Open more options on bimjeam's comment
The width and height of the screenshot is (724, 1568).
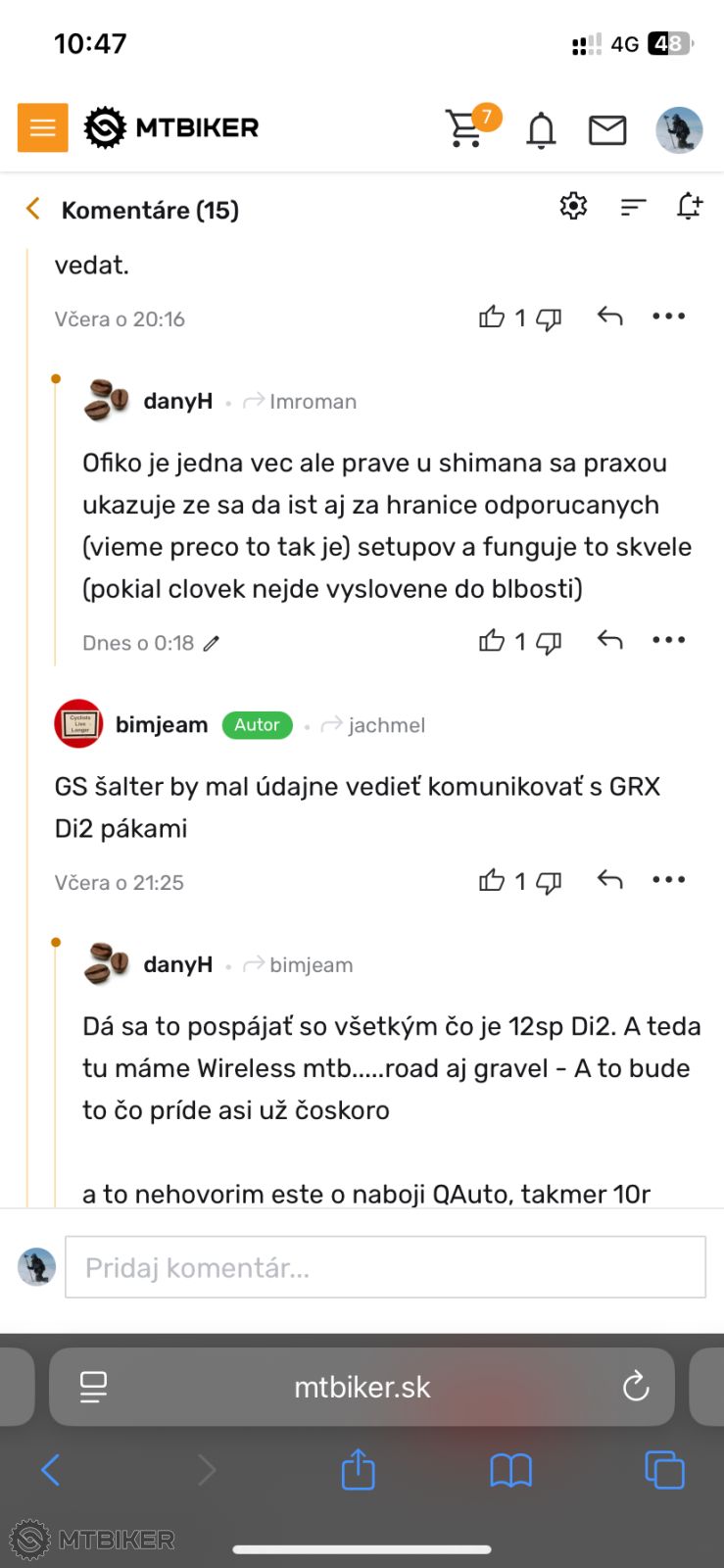pyautogui.click(x=668, y=880)
